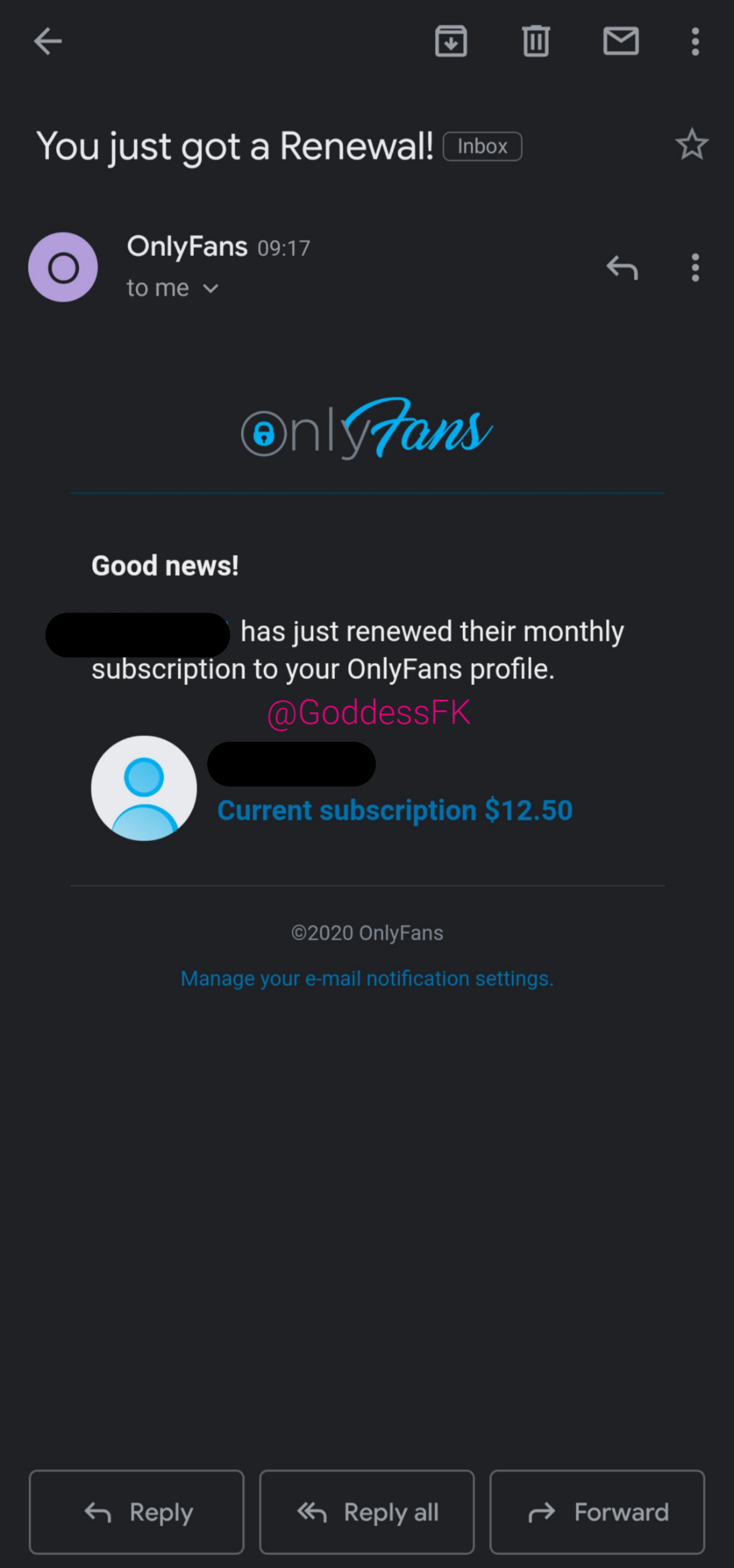The image size is (734, 1568).
Task: Tap the subscriber profile avatar in the email
Action: 144,788
